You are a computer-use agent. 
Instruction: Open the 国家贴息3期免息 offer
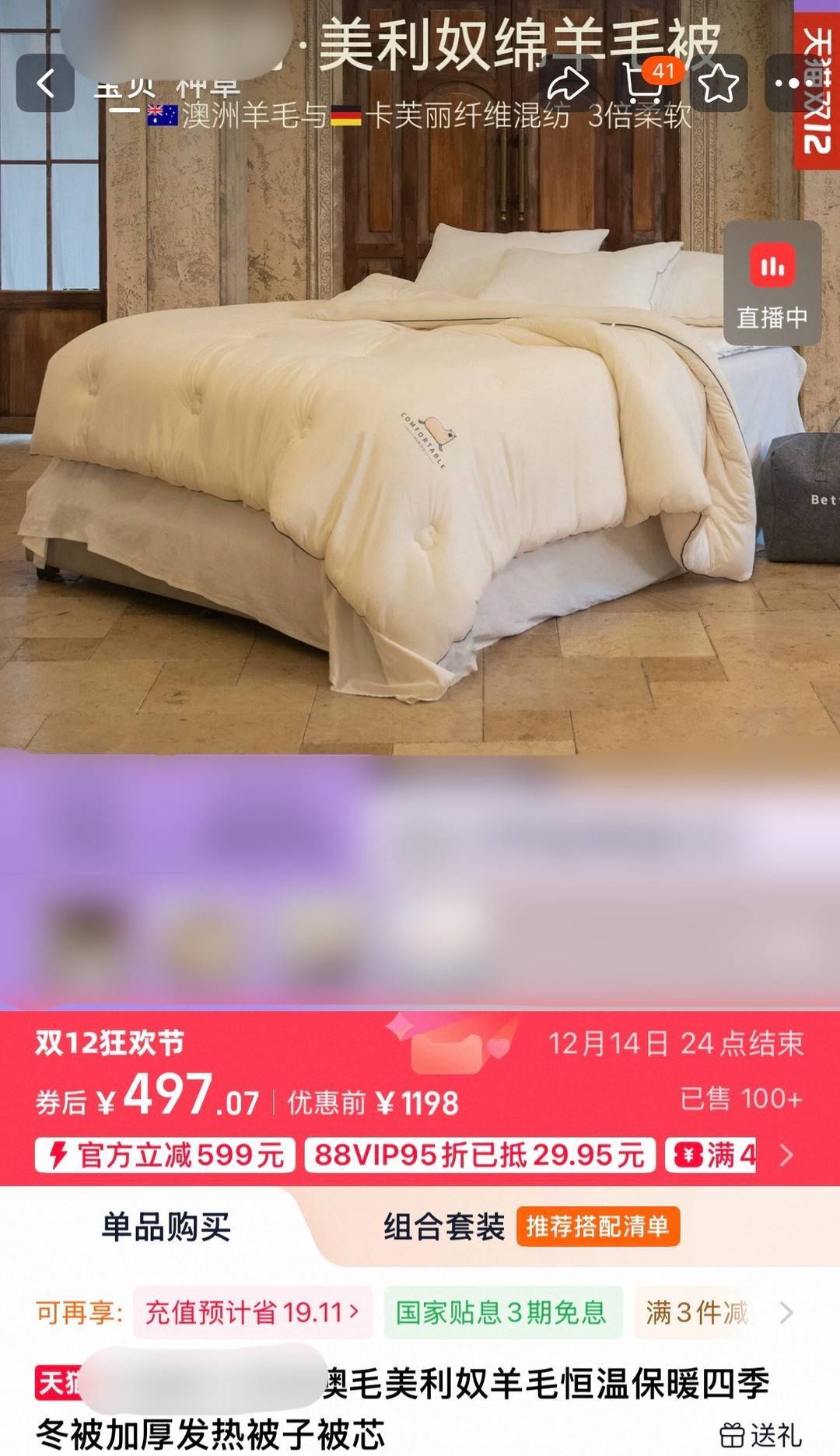pos(502,1313)
